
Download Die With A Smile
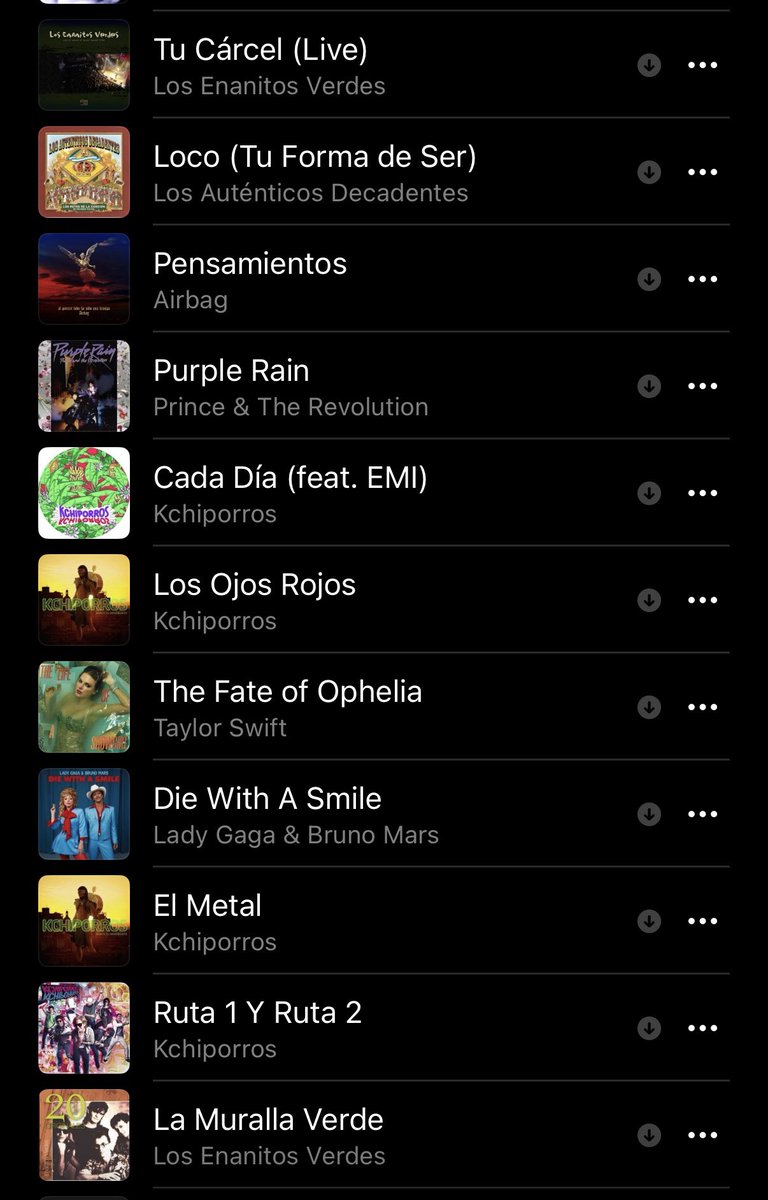coord(649,814)
